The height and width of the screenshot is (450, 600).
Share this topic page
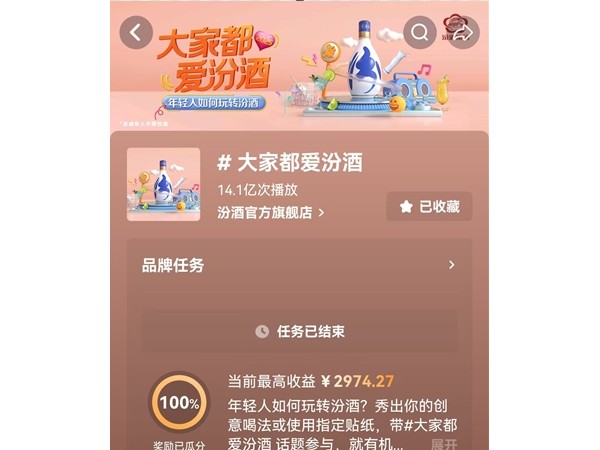pyautogui.click(x=463, y=32)
